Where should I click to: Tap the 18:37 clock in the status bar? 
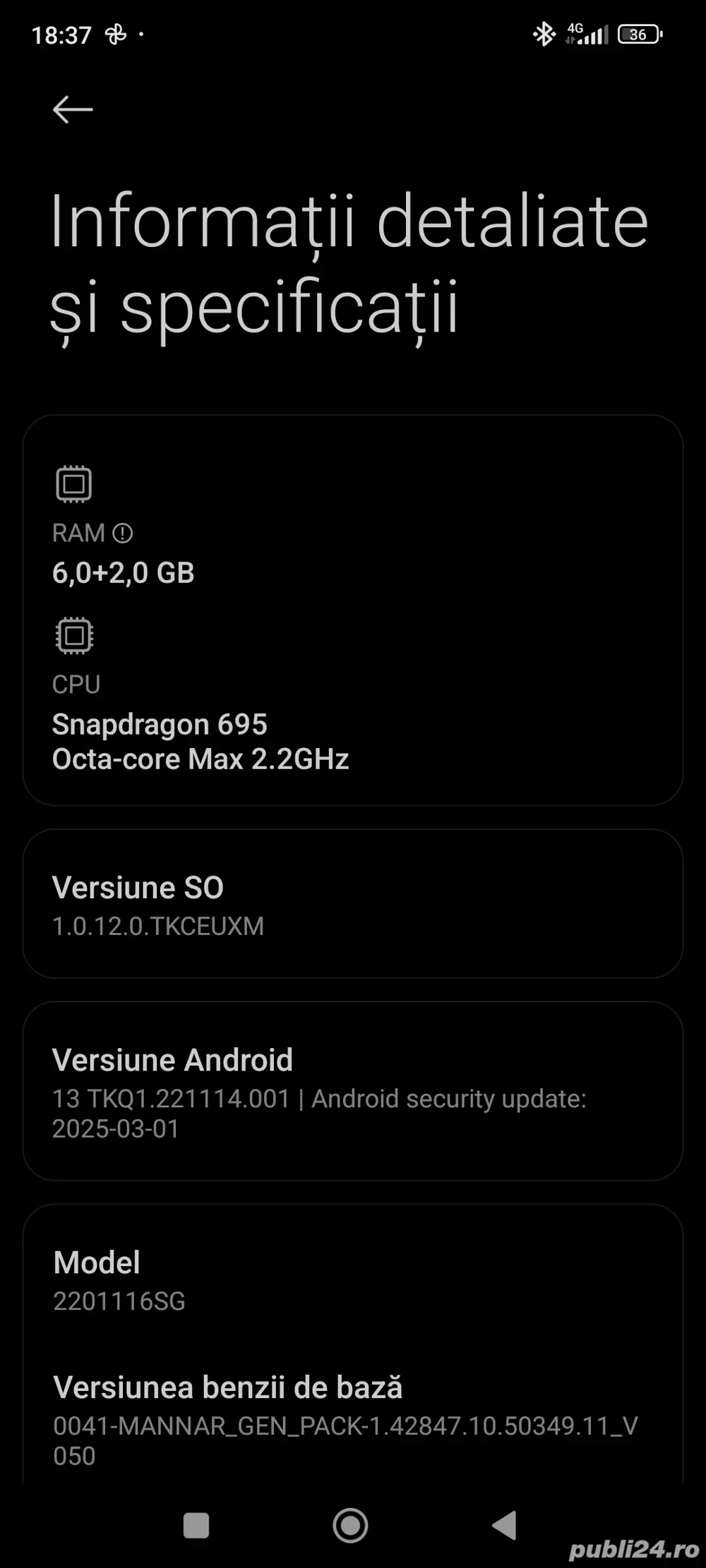point(62,33)
